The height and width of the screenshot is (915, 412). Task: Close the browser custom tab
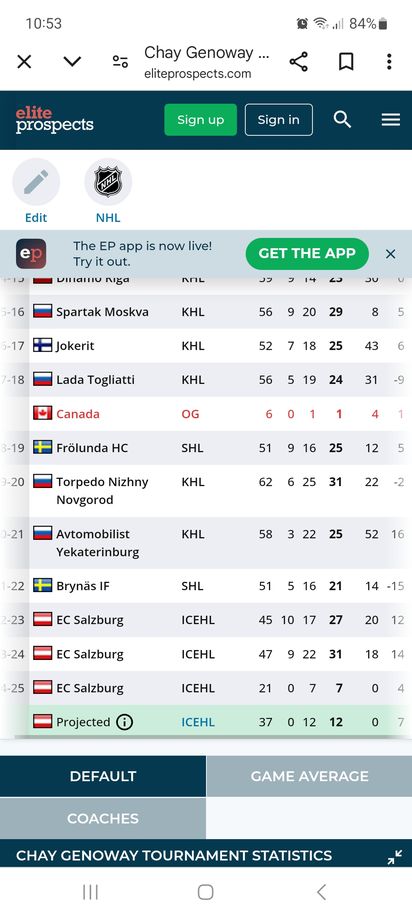click(x=24, y=61)
